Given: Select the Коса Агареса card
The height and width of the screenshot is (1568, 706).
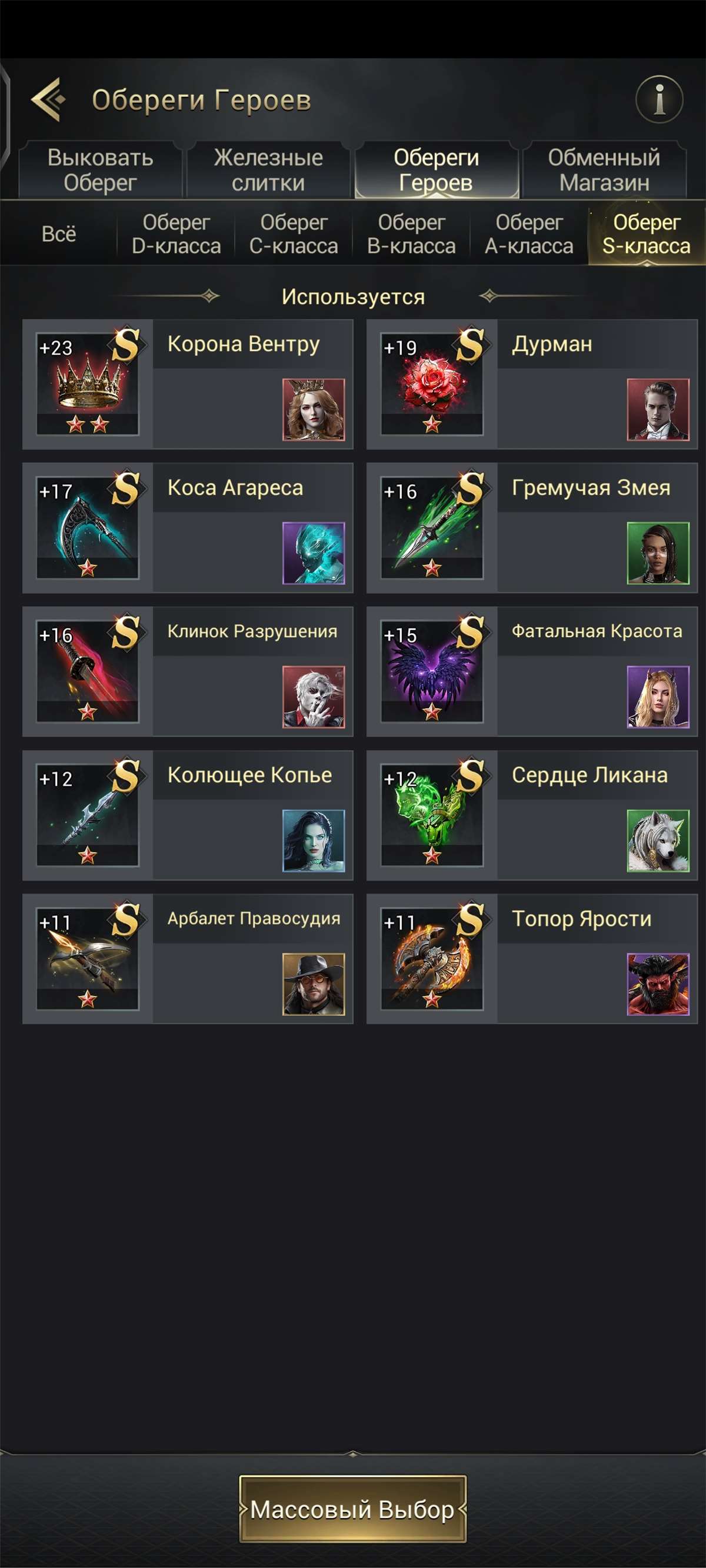Looking at the screenshot, I should point(188,528).
